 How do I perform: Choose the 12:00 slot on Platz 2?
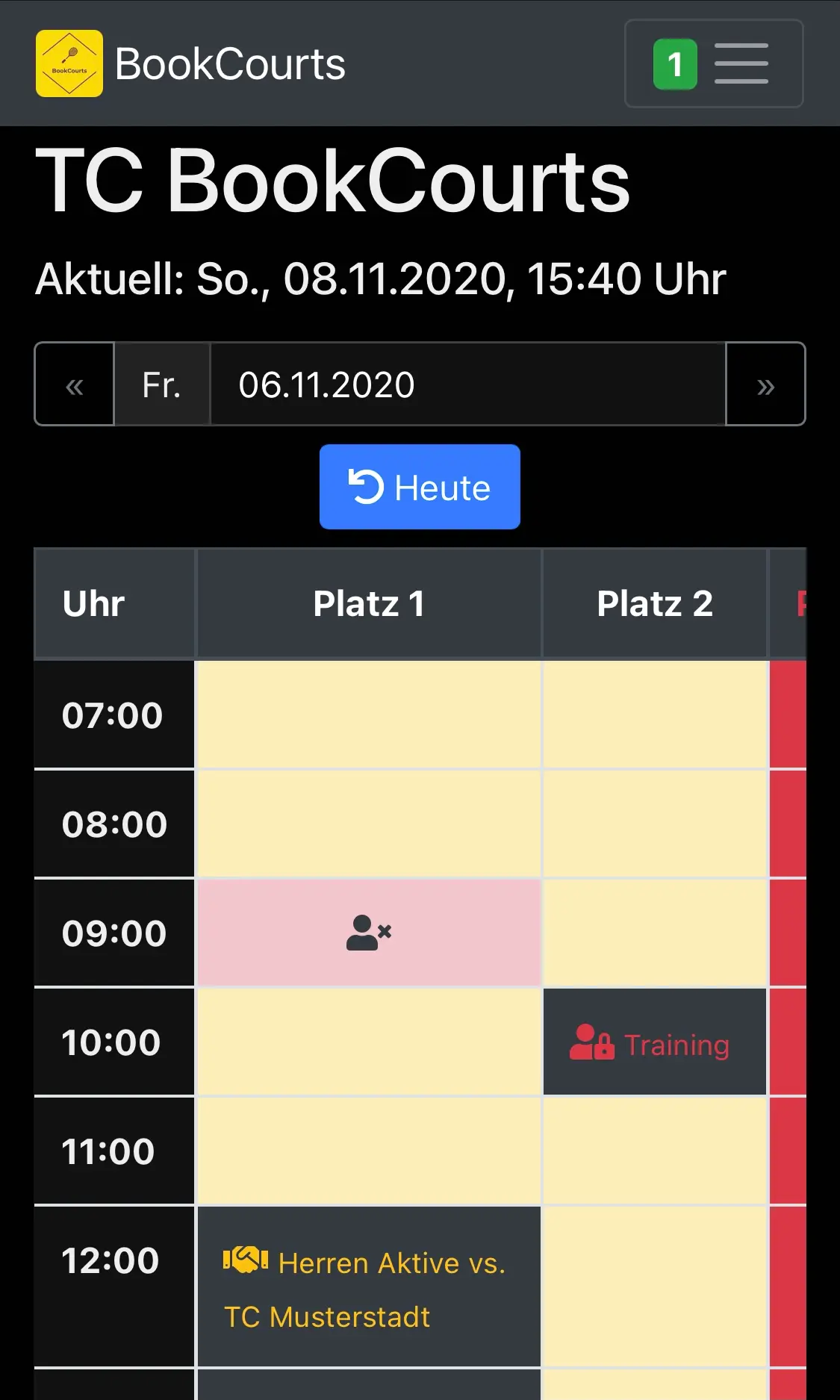pos(655,1287)
